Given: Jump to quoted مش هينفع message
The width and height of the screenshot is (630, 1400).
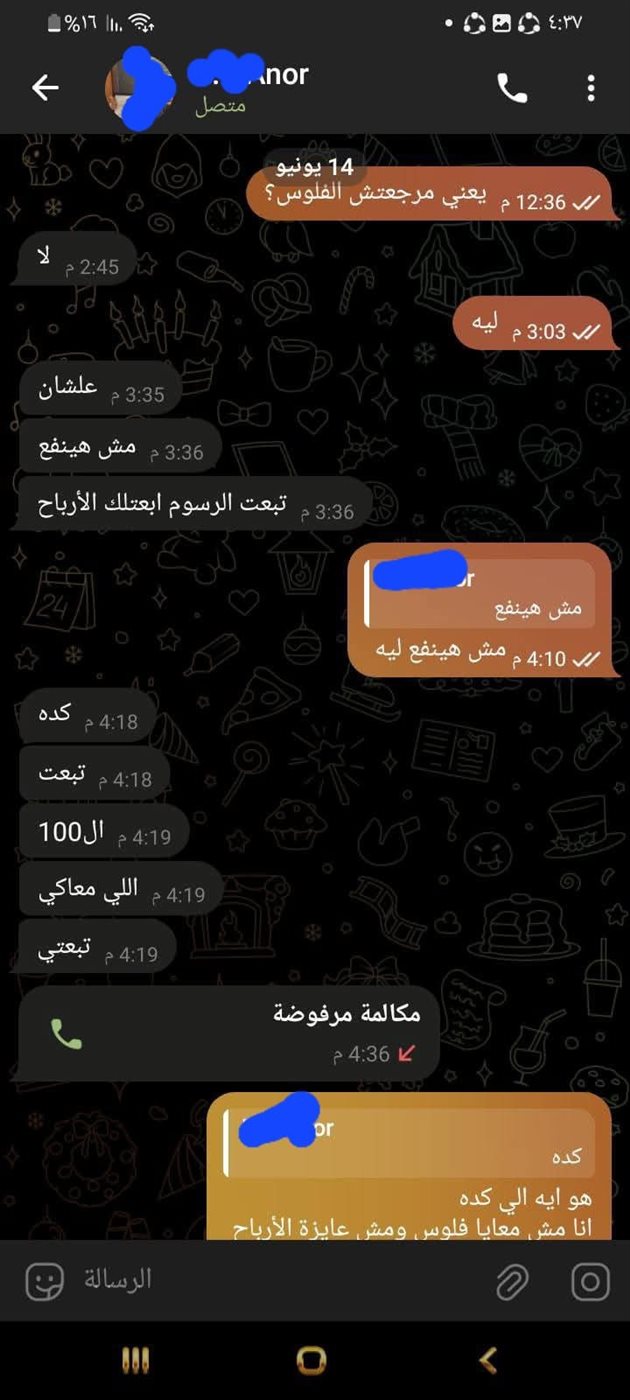Looking at the screenshot, I should coord(481,593).
